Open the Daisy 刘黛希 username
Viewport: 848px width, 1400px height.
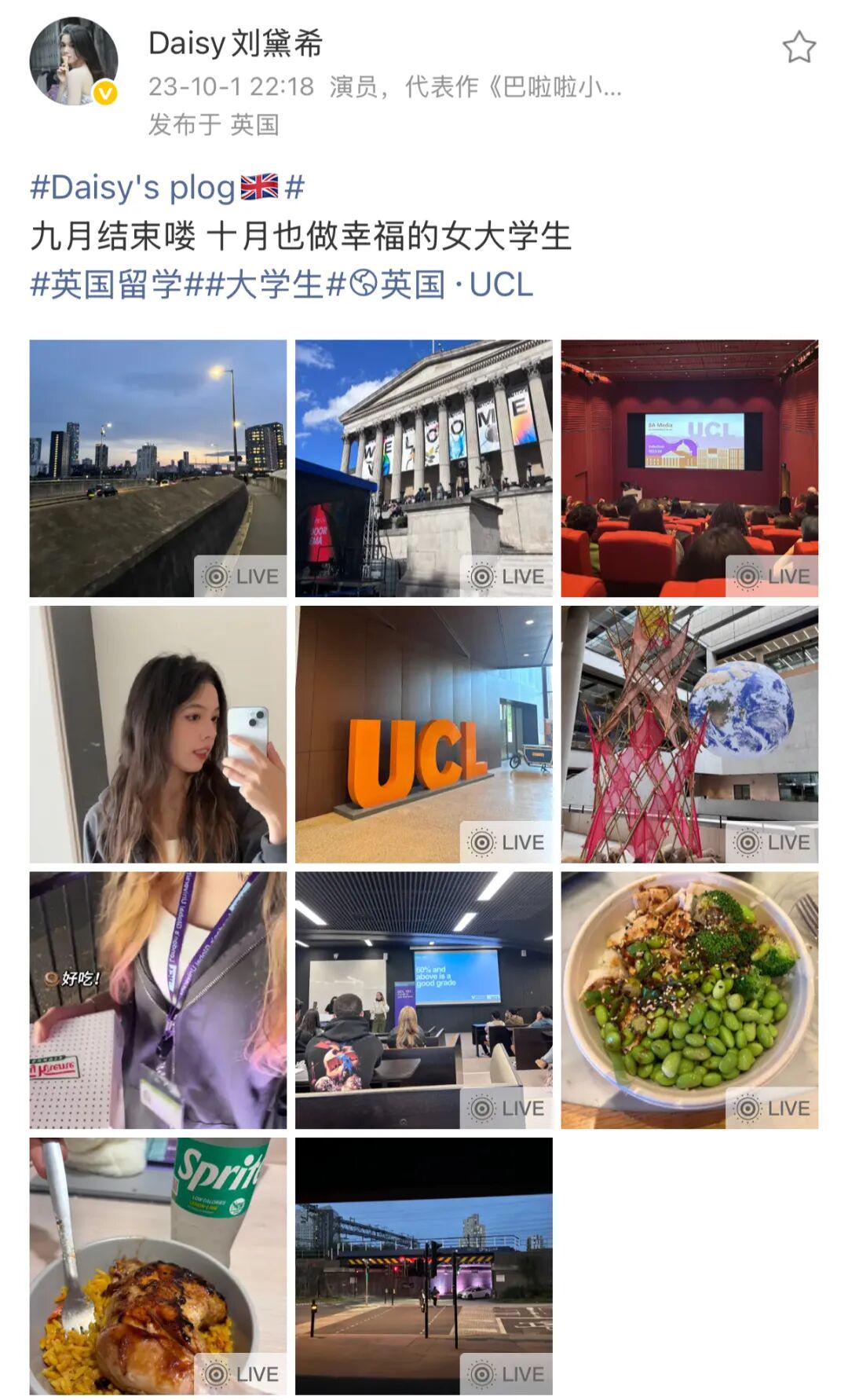click(x=236, y=43)
